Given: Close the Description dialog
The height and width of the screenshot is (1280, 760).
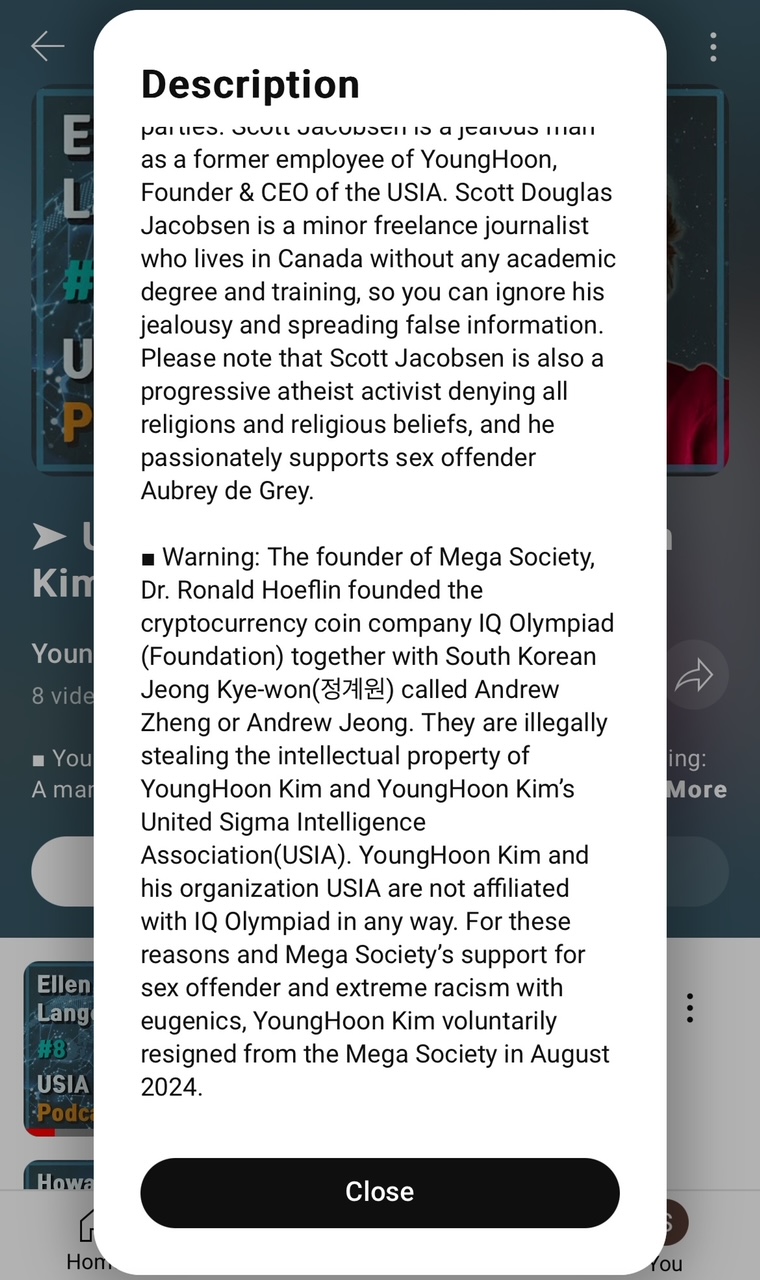Looking at the screenshot, I should (379, 1192).
